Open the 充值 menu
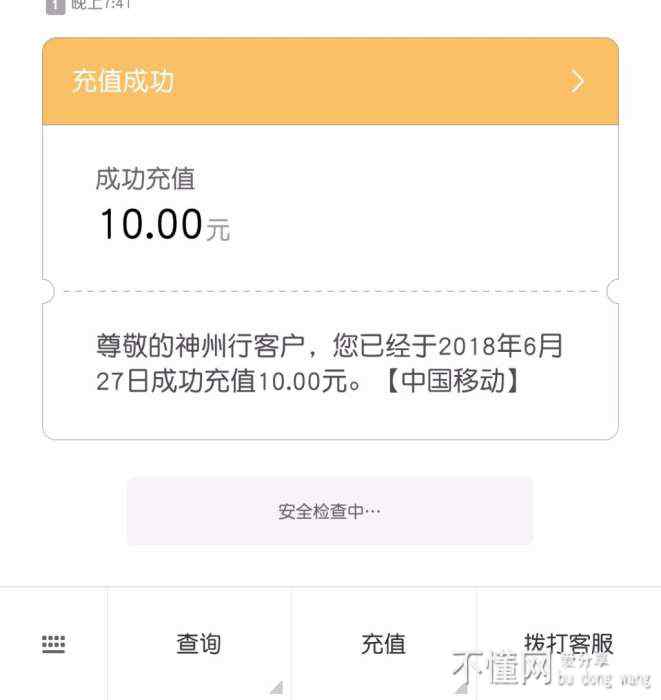 click(x=383, y=644)
